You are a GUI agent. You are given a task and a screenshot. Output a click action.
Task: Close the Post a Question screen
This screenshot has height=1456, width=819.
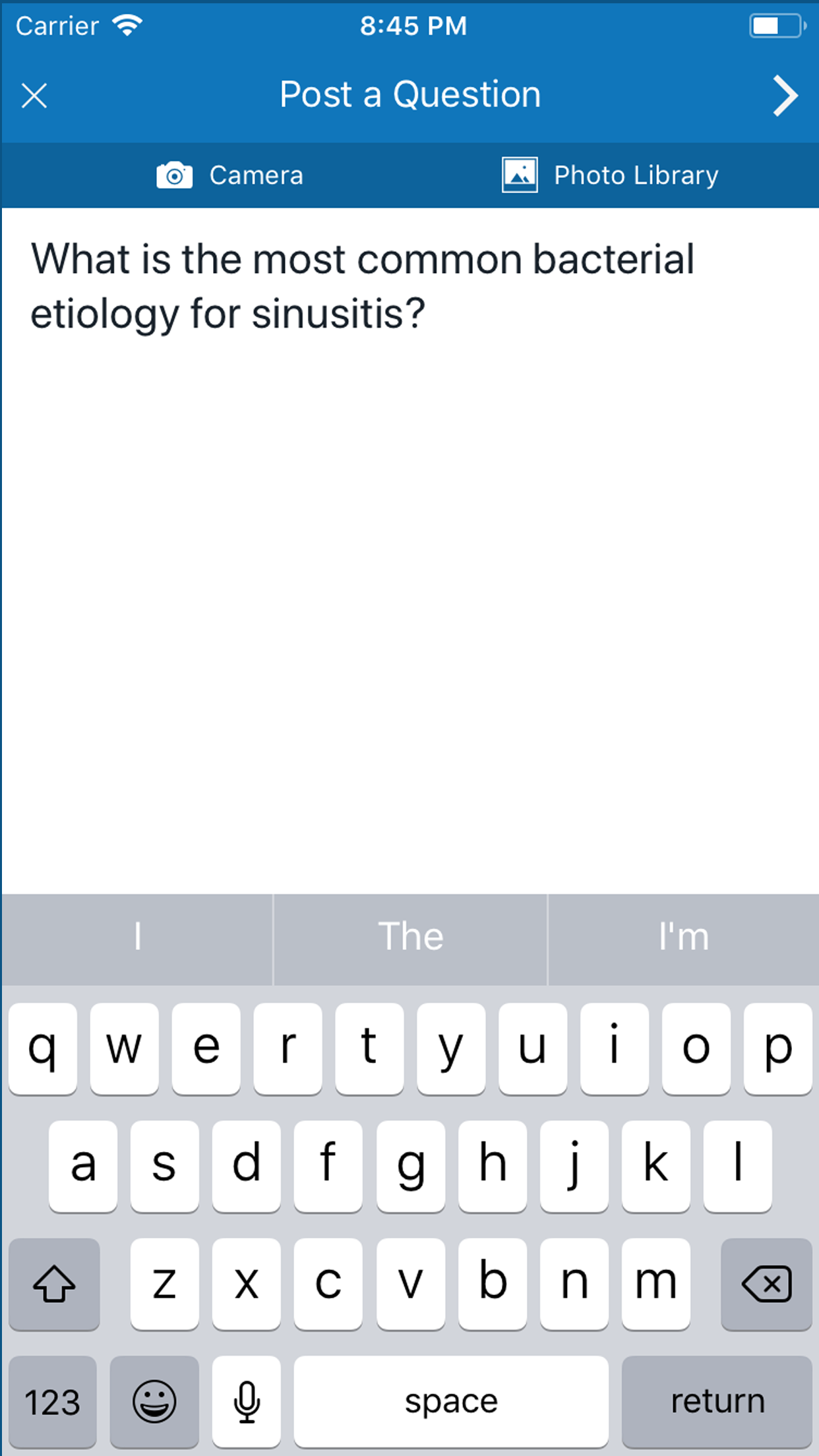tap(34, 96)
